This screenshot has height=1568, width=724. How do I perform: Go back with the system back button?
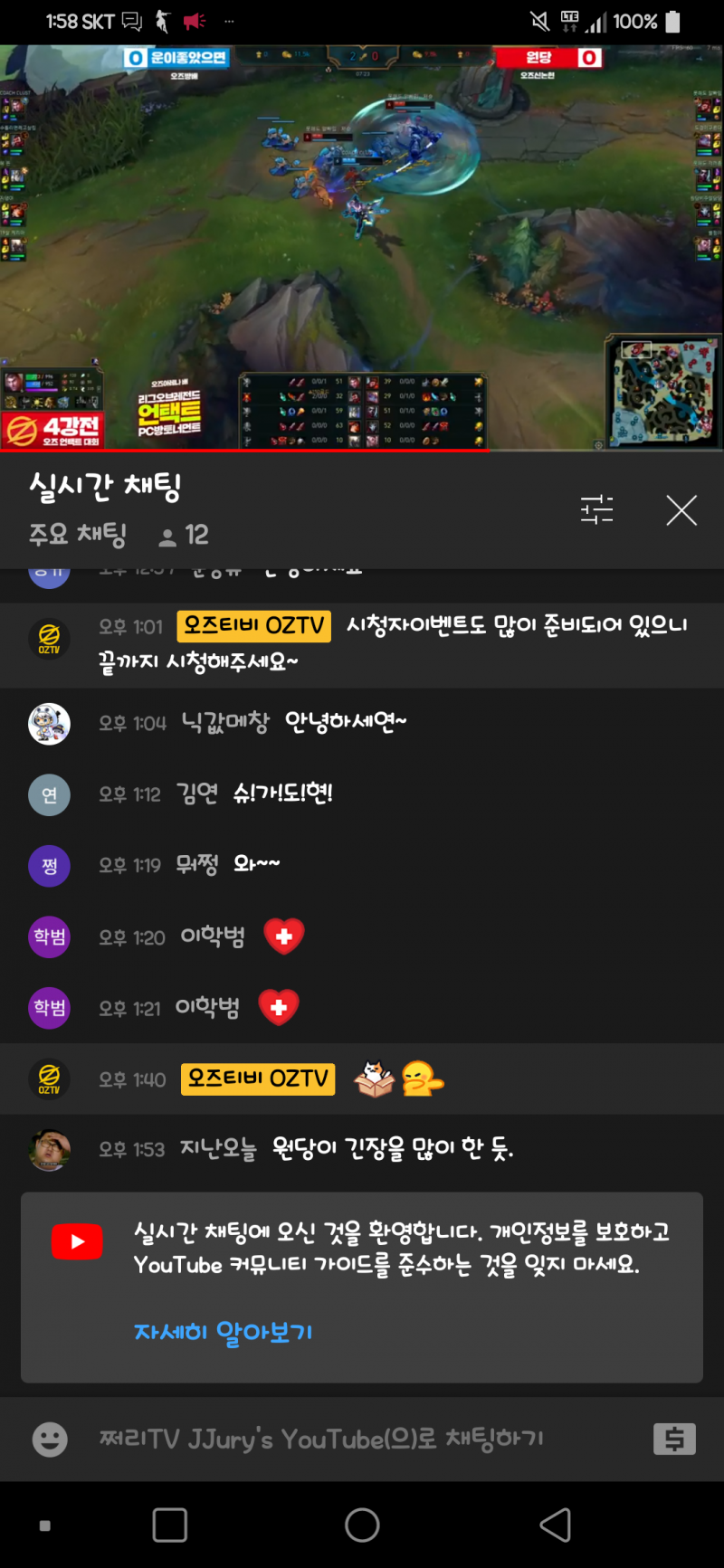click(x=555, y=1525)
